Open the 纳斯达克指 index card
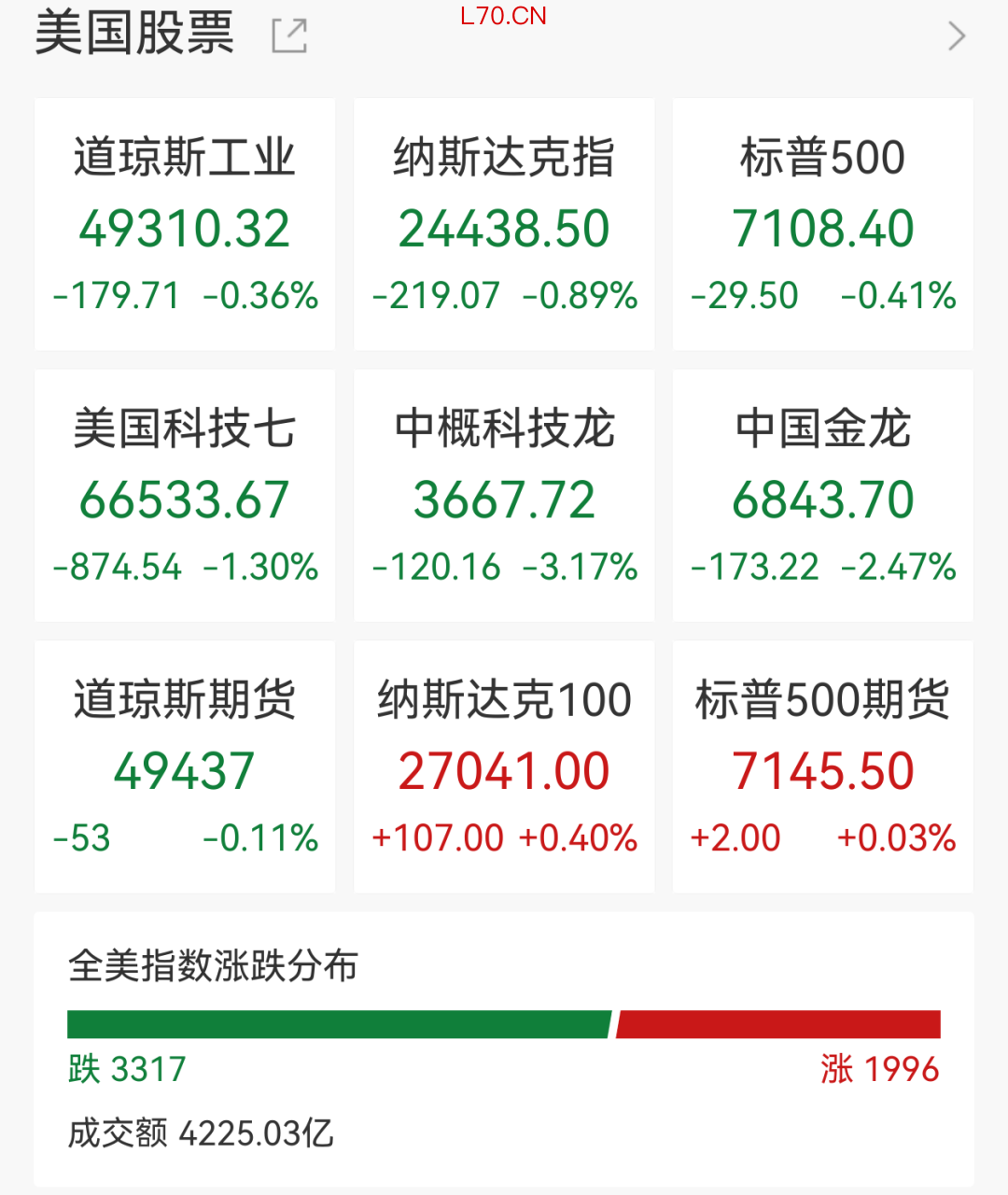 click(x=504, y=225)
